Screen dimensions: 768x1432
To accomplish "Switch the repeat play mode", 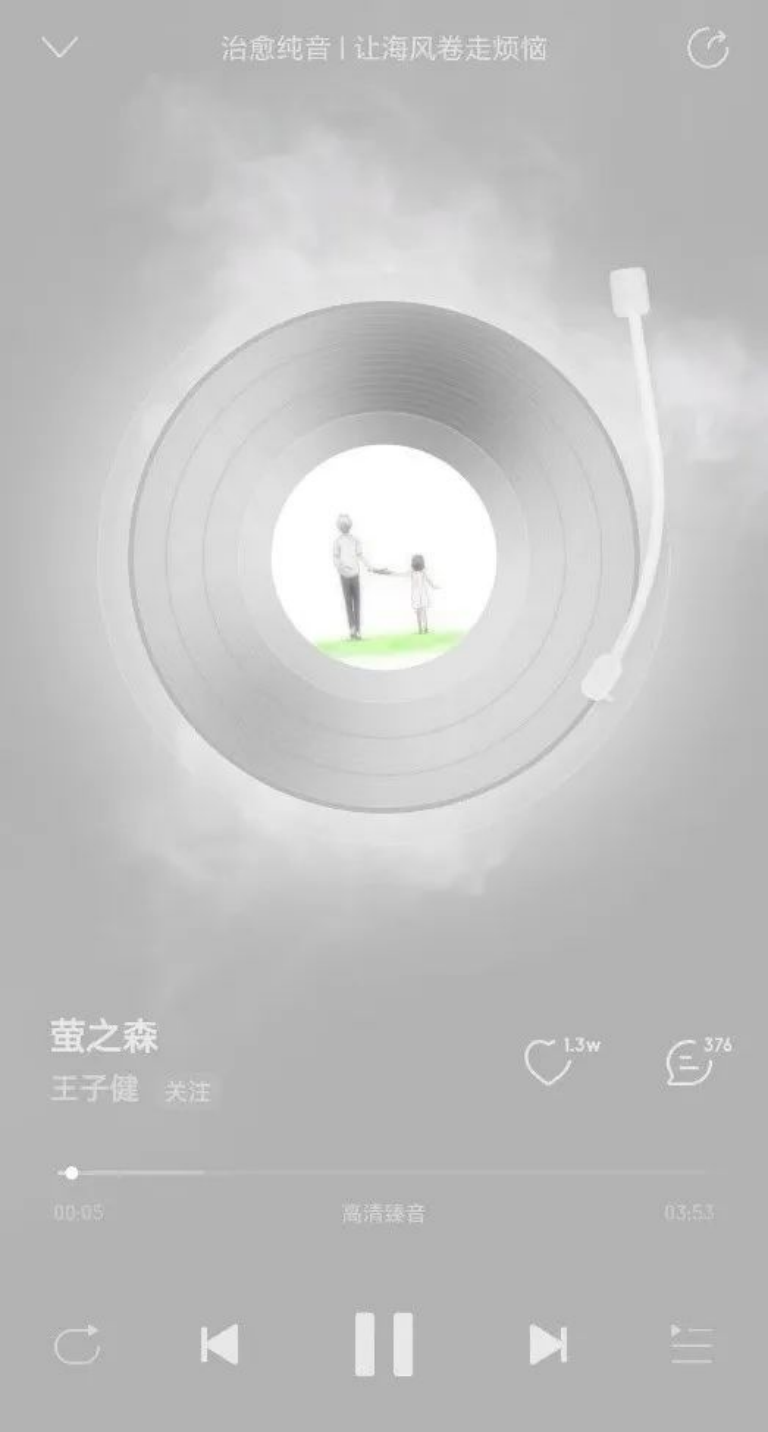I will (x=77, y=1344).
